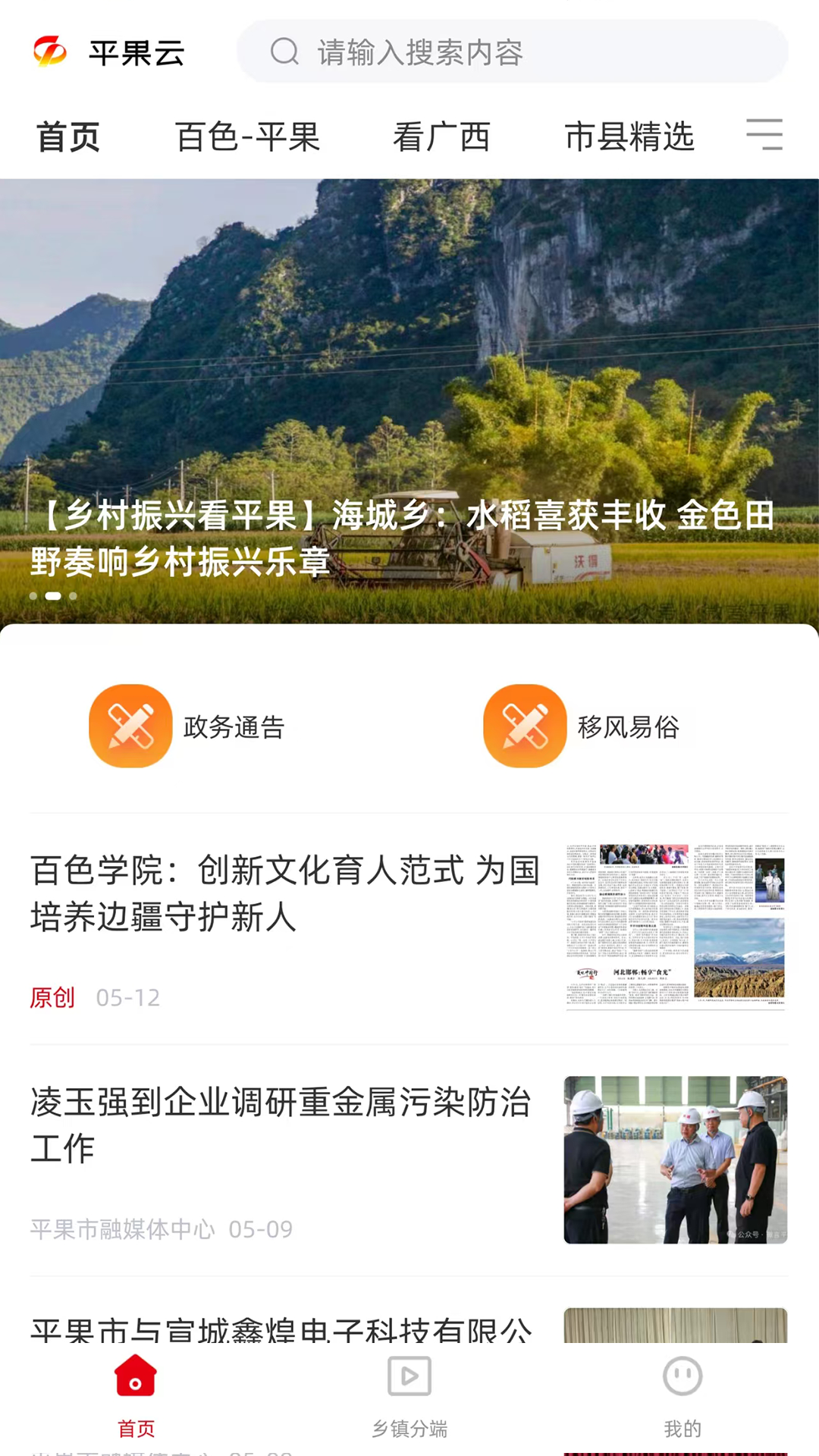Viewport: 819px width, 1456px height.
Task: Switch to the 百色-平果 tab
Action: tap(248, 137)
